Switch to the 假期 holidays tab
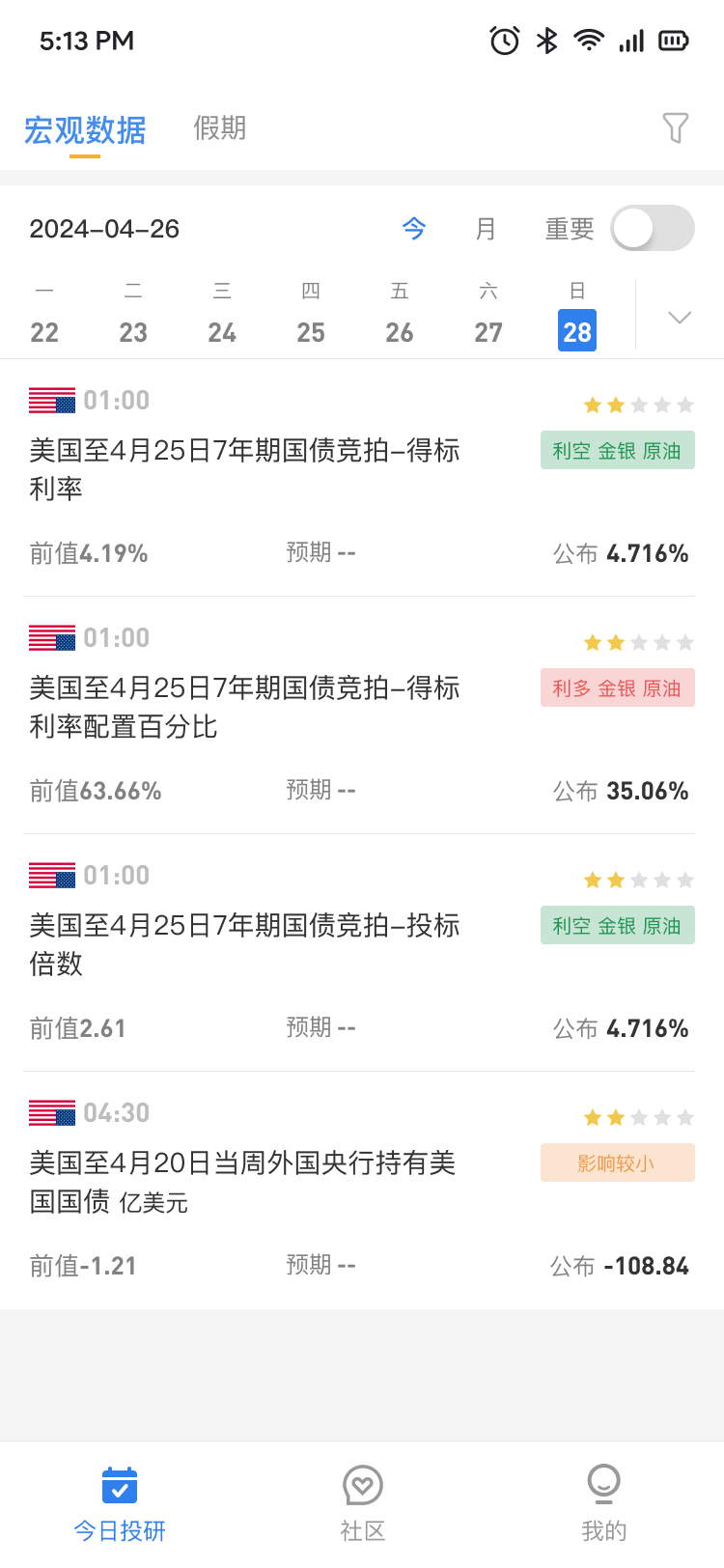This screenshot has height=1568, width=724. pyautogui.click(x=218, y=127)
